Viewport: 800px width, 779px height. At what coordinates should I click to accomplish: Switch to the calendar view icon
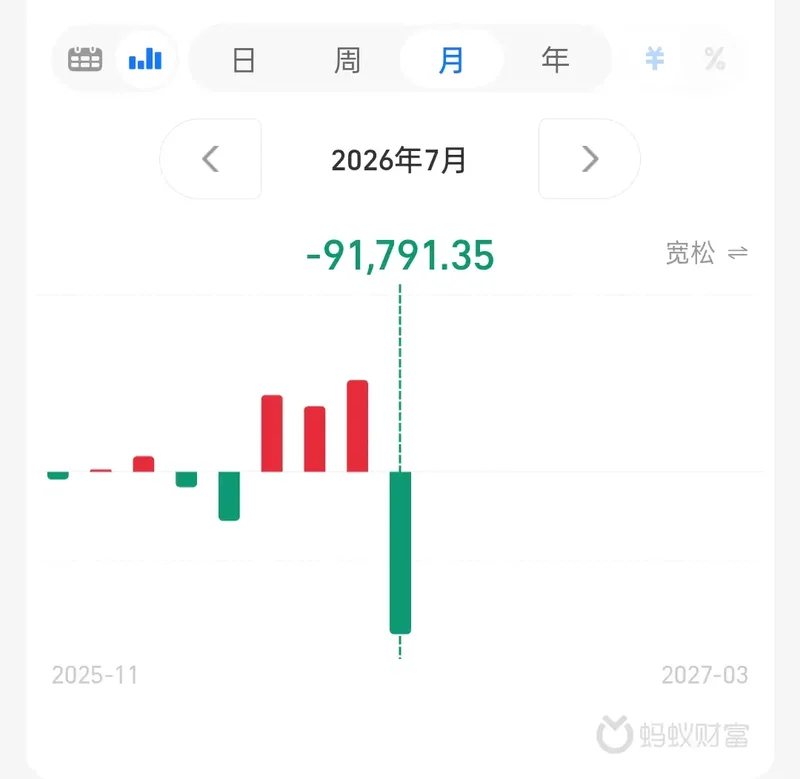(x=85, y=59)
